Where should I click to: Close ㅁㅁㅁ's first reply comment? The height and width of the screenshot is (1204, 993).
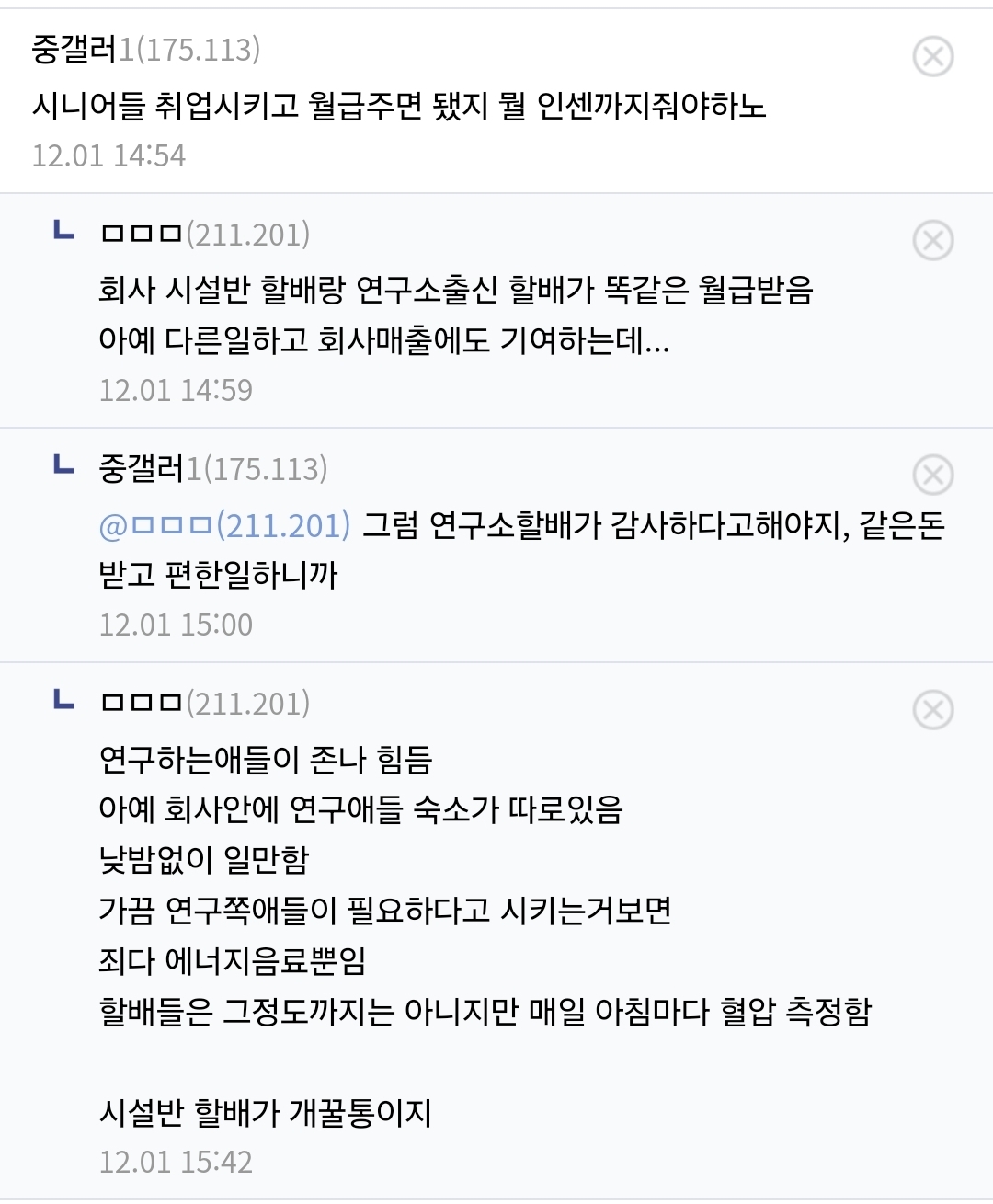click(934, 239)
